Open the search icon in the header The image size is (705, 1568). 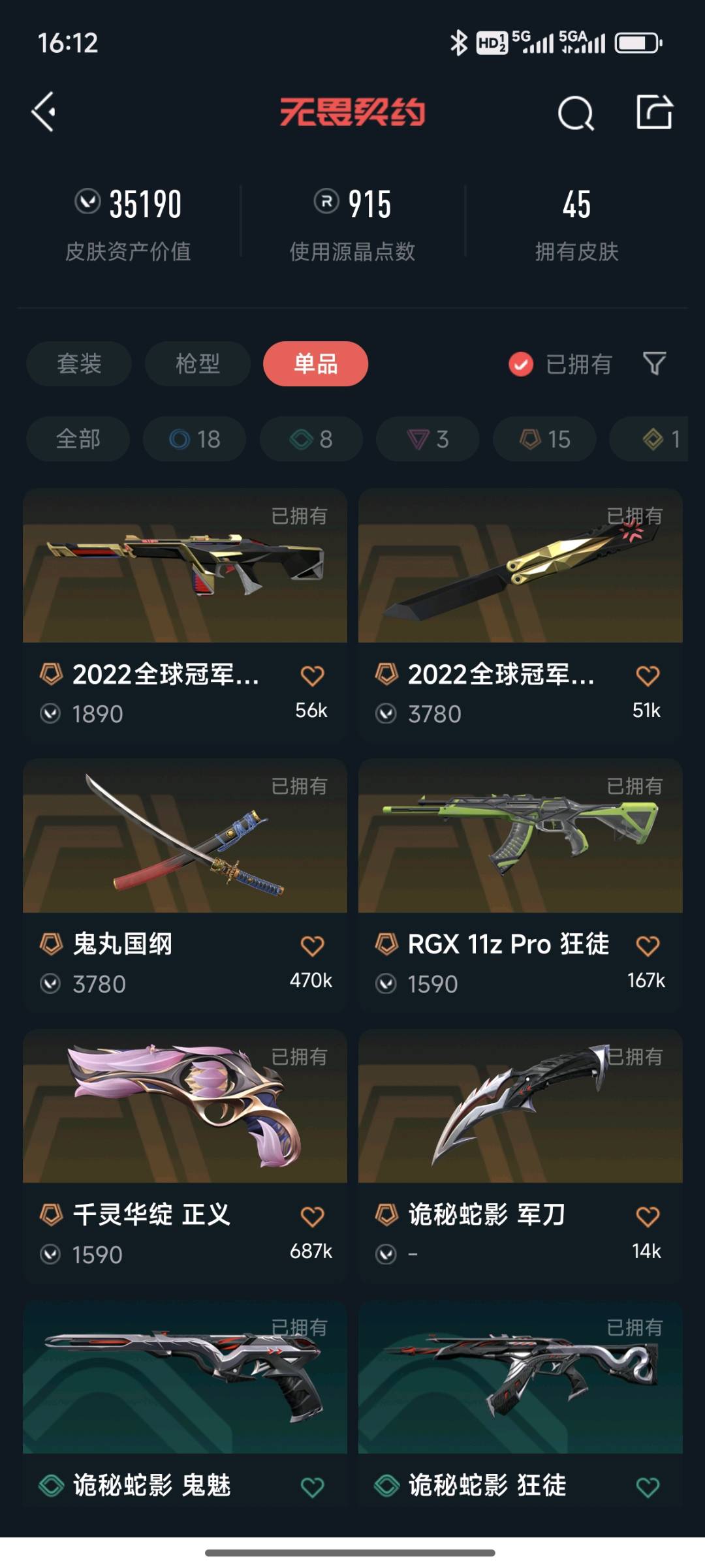576,114
